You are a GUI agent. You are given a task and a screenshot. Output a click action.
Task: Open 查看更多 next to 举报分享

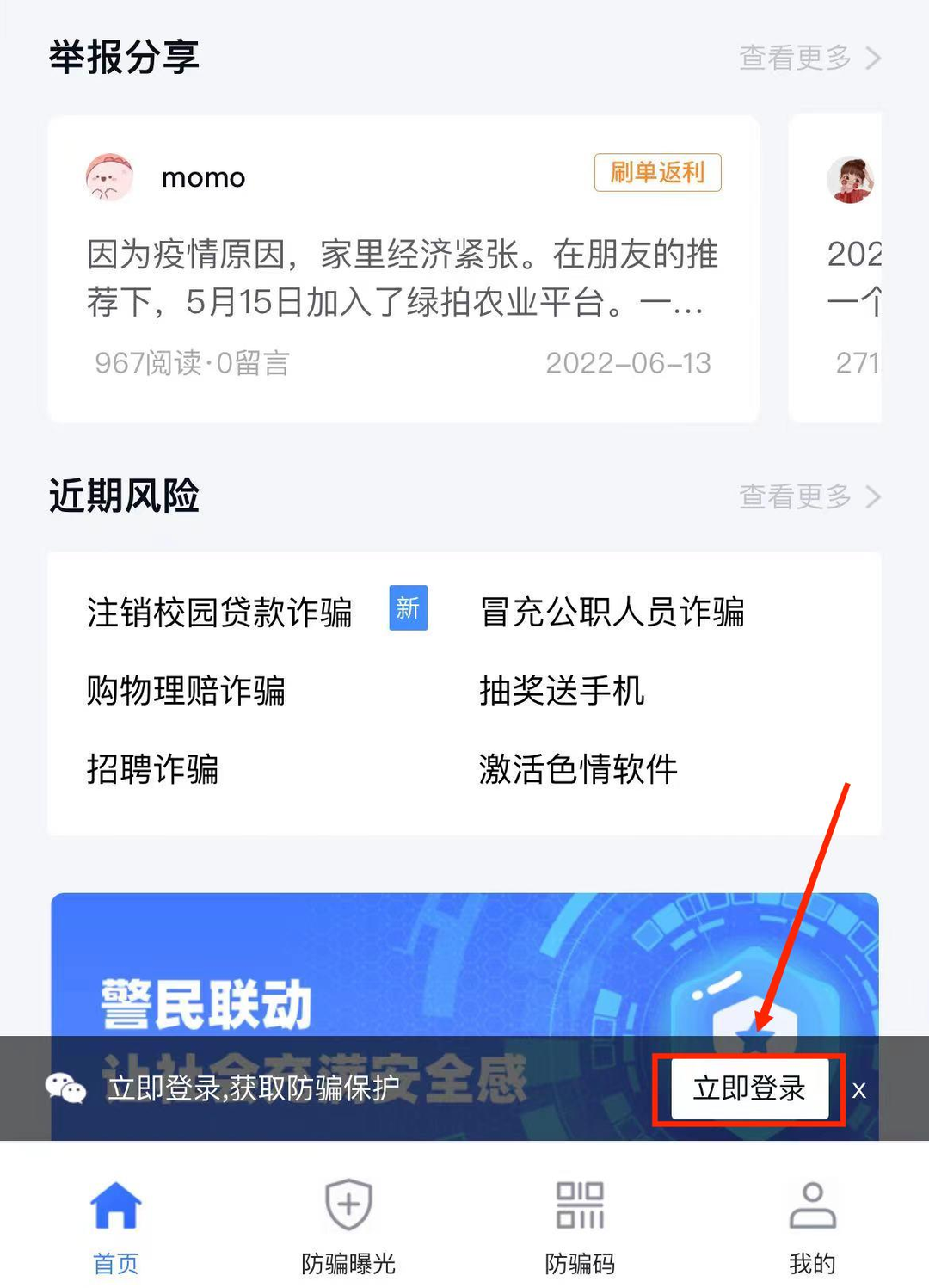tap(809, 58)
